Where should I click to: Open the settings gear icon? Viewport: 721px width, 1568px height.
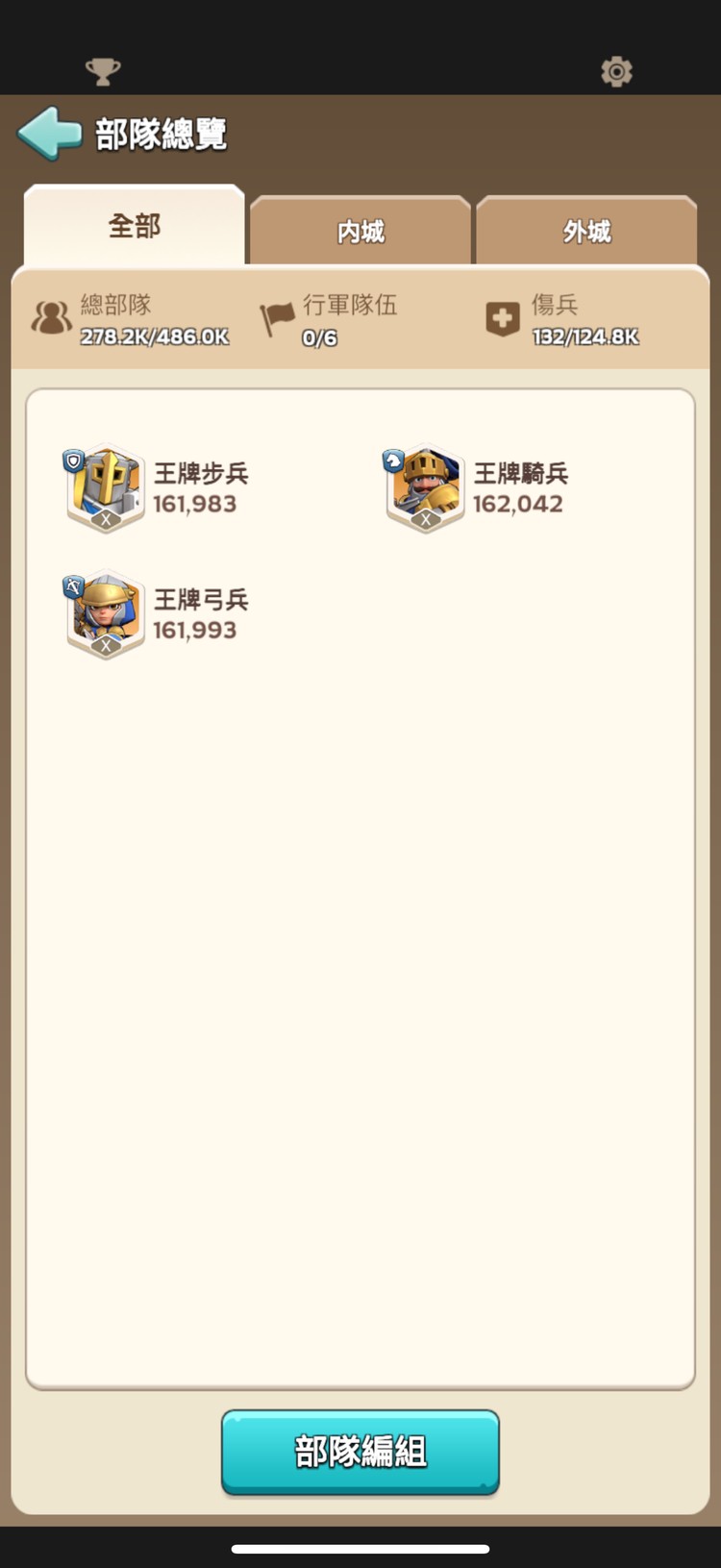click(617, 71)
